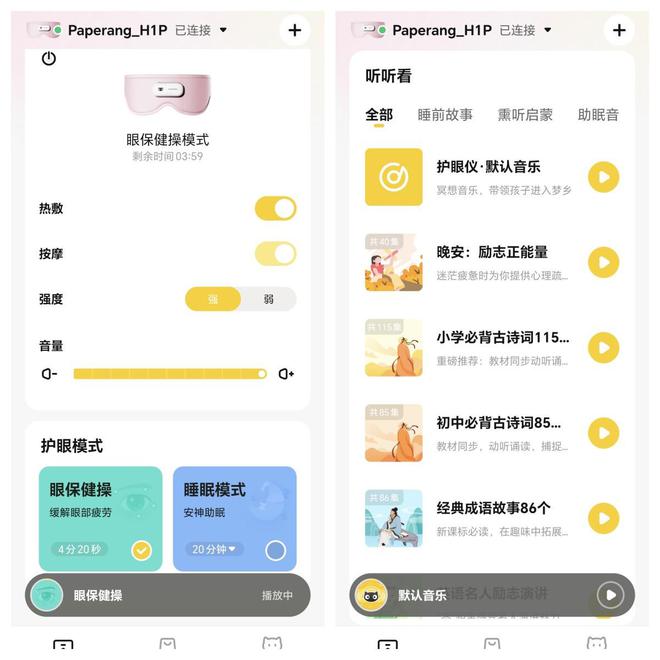Play 护眼仪·默认音乐
The image size is (660, 660).
(603, 177)
